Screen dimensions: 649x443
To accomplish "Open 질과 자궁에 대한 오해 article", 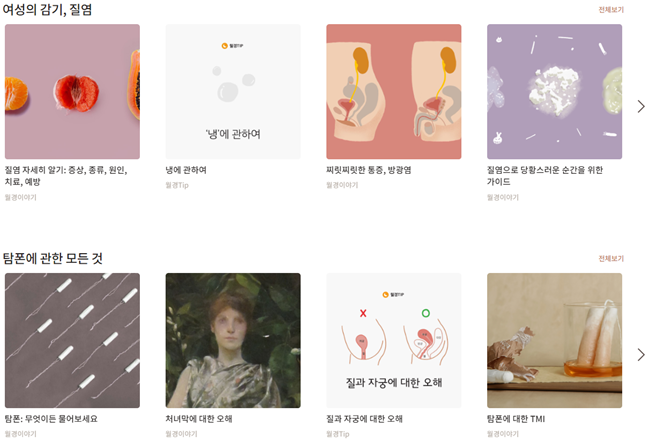I will point(394,340).
